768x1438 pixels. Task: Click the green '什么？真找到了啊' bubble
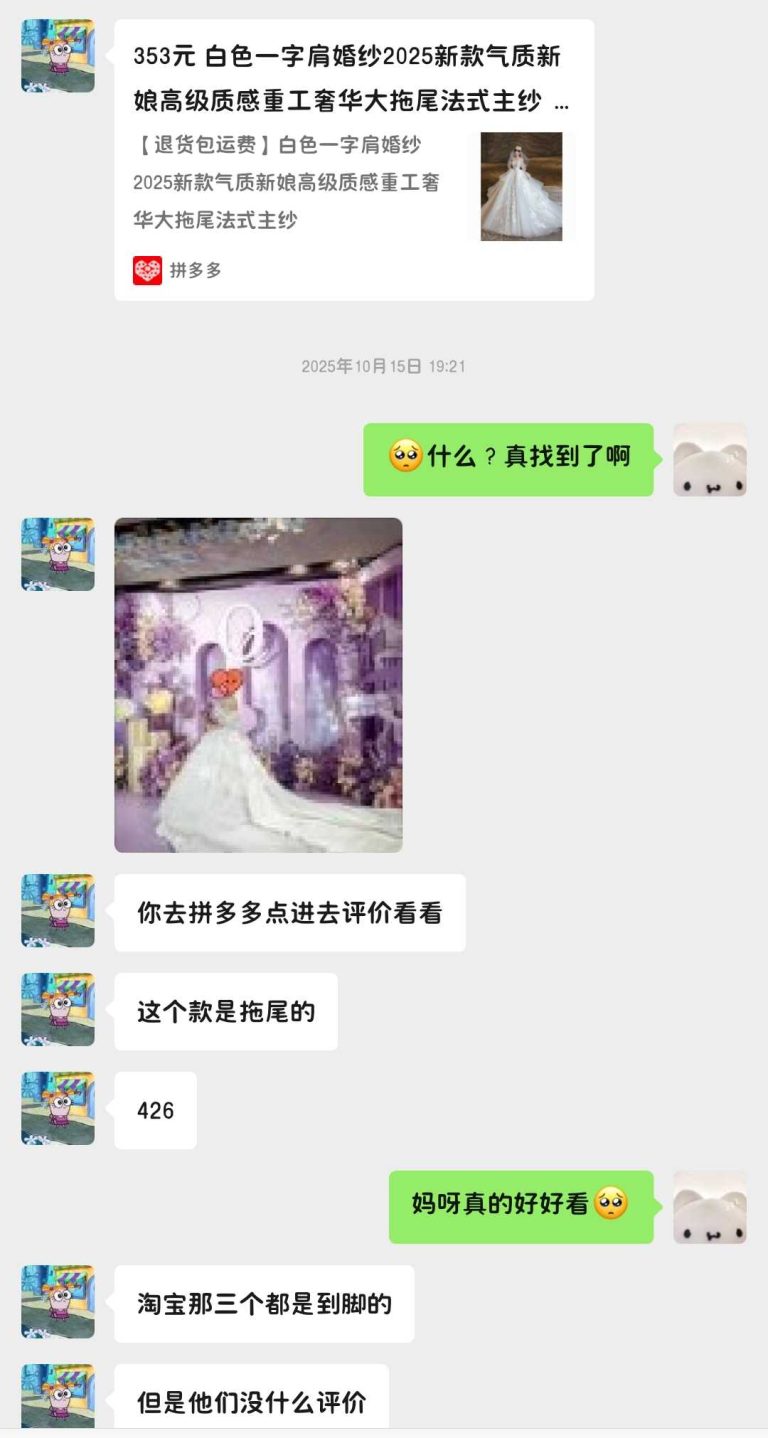(510, 455)
